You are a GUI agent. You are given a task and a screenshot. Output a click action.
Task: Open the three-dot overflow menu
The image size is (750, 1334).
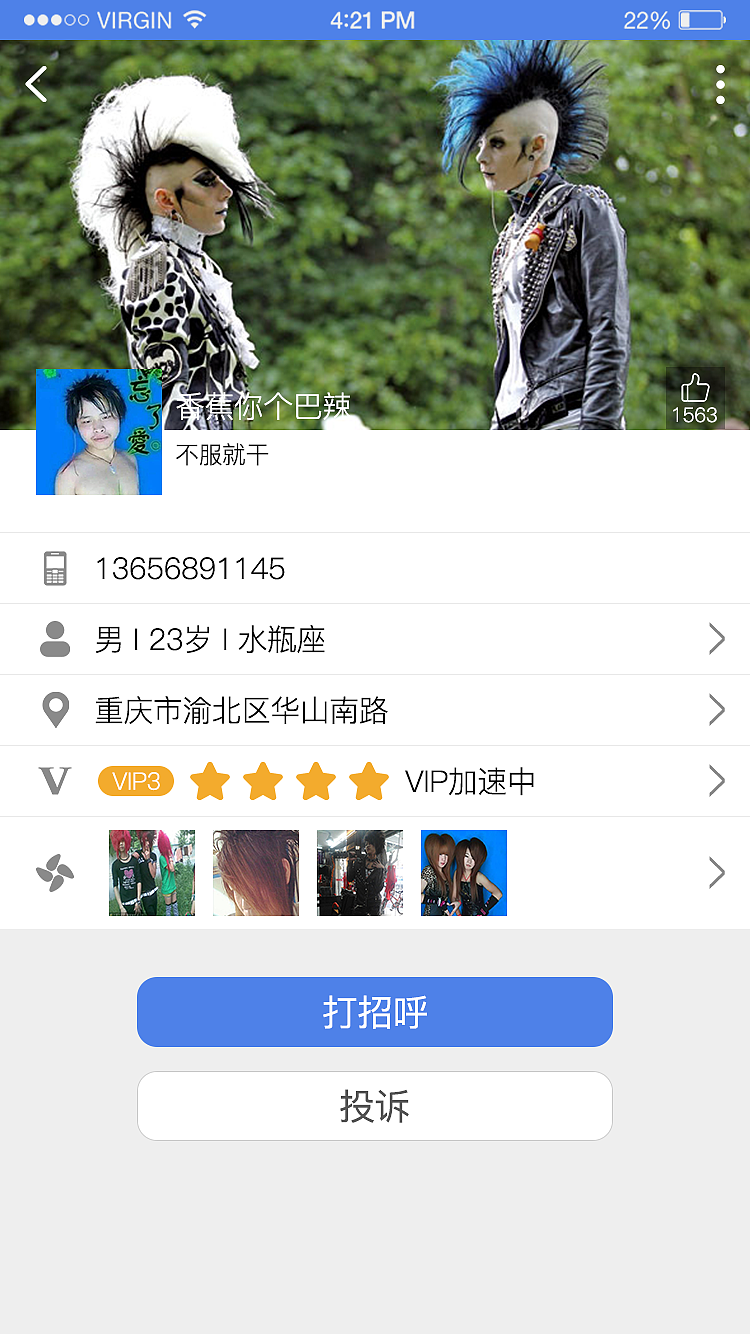pyautogui.click(x=720, y=85)
